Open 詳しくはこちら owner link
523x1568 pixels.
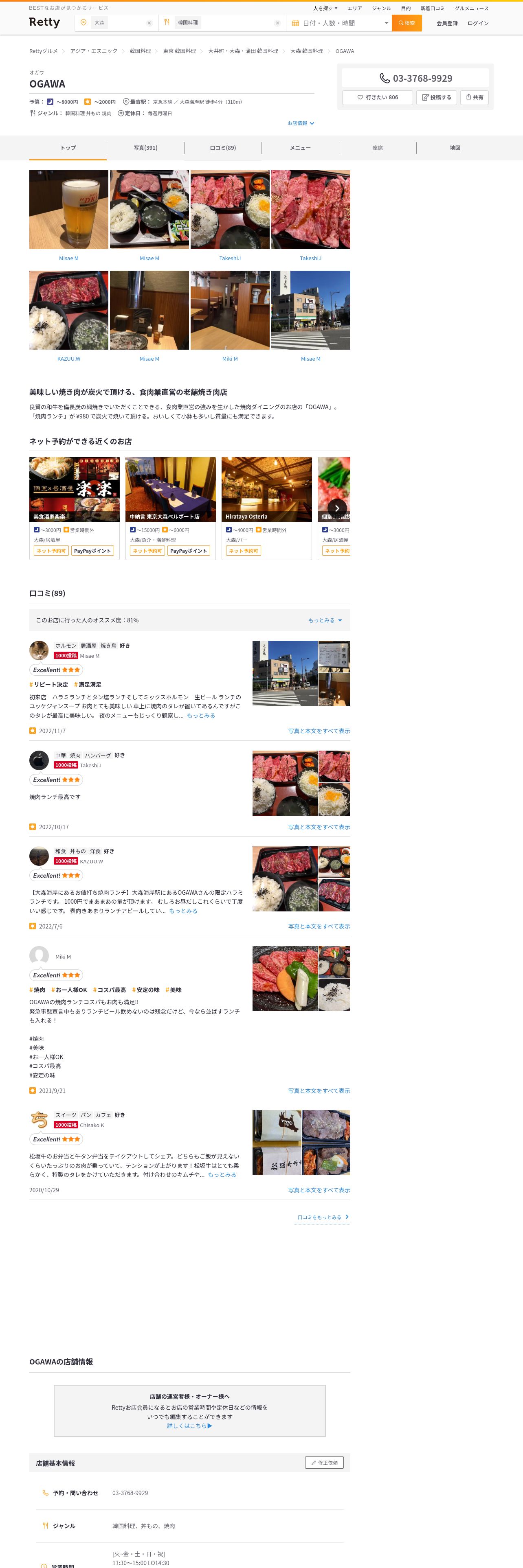coord(189,1426)
